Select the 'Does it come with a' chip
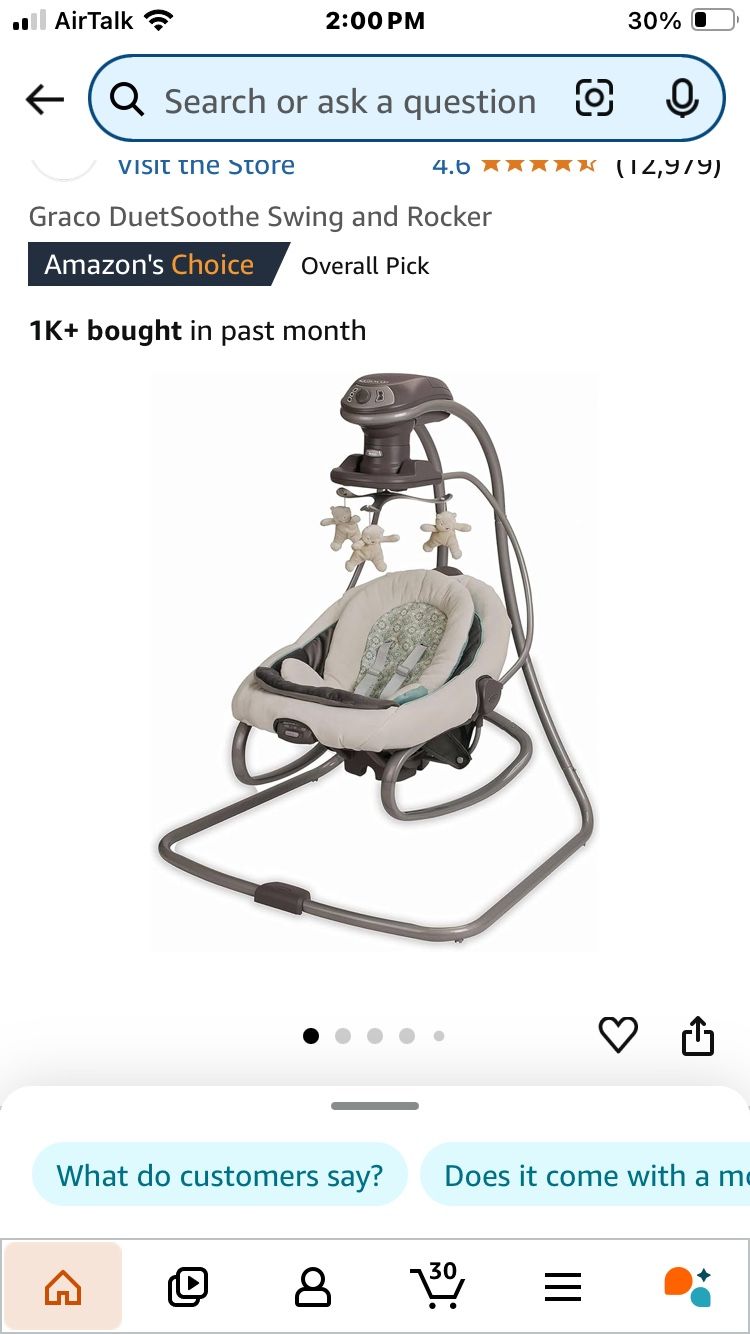 coord(590,1175)
